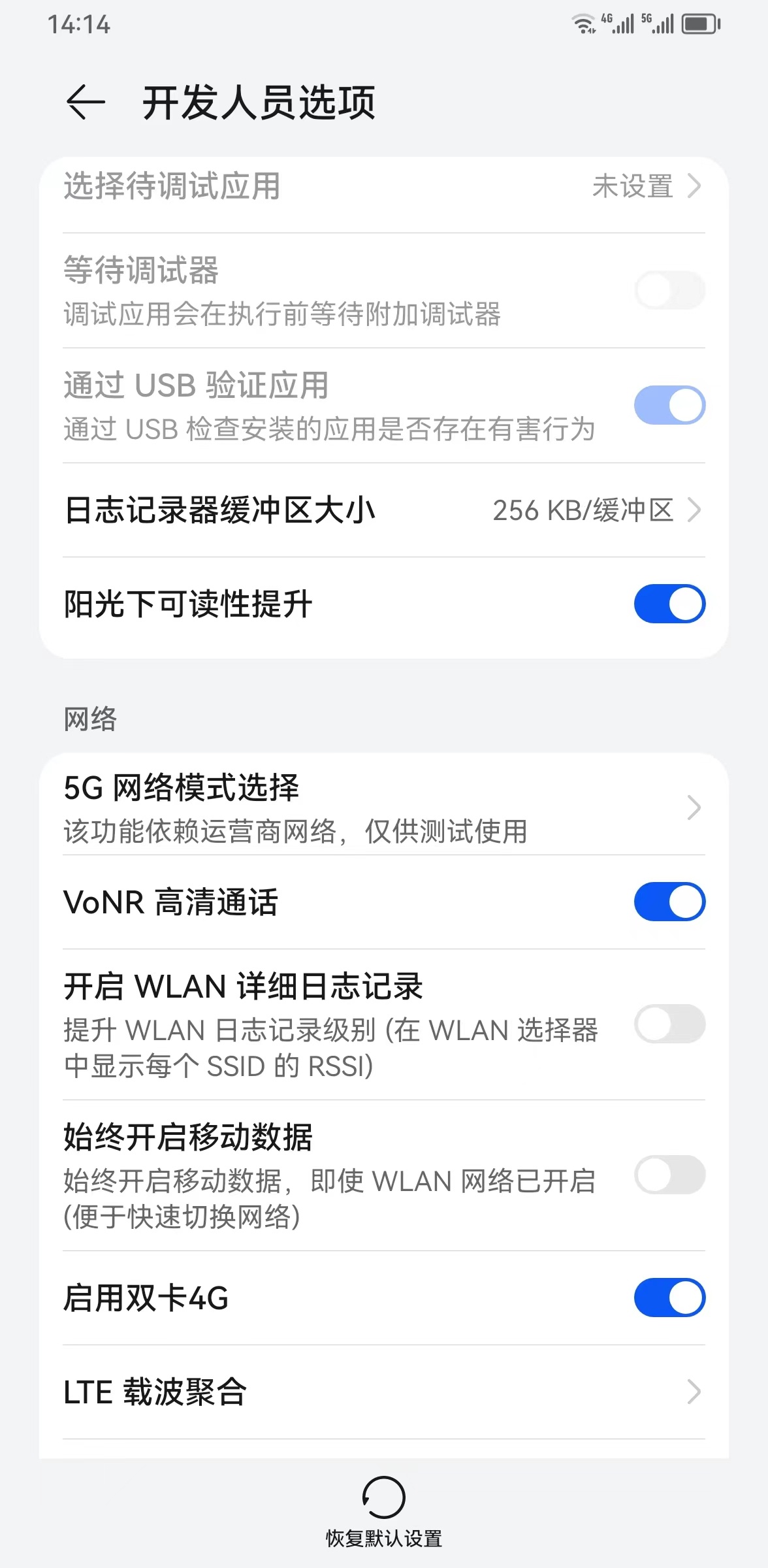Disable 启用双卡4G switch
The width and height of the screenshot is (768, 1568).
(x=669, y=1298)
